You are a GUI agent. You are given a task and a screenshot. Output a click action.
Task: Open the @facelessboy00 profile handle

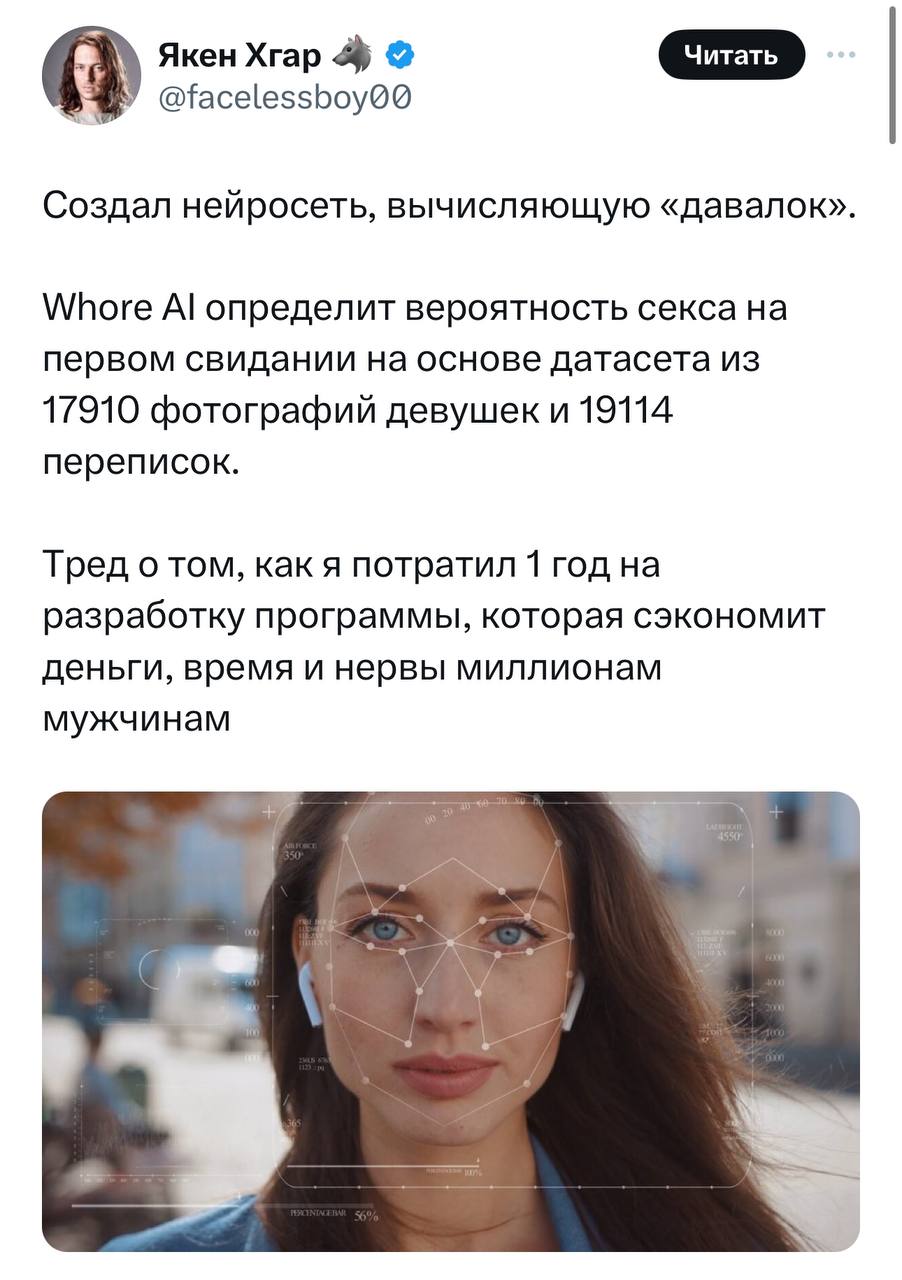(284, 96)
